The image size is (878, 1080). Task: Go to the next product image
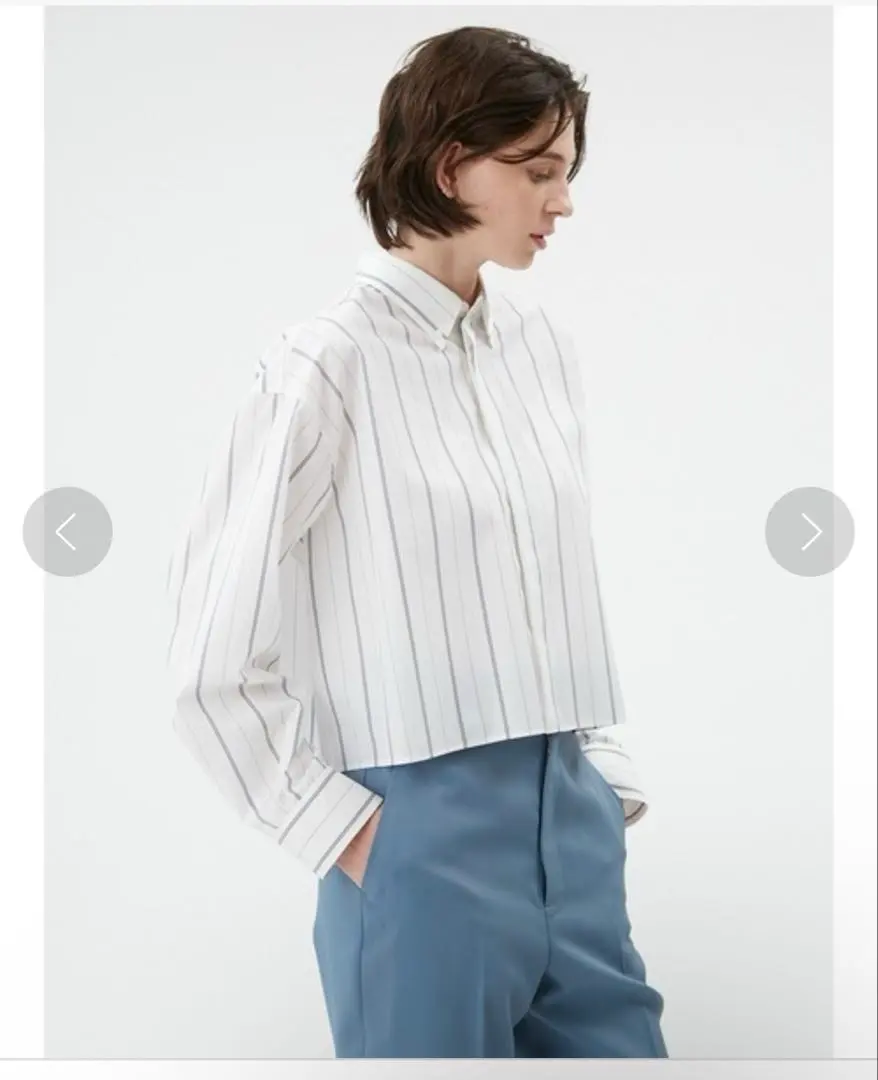(x=809, y=531)
